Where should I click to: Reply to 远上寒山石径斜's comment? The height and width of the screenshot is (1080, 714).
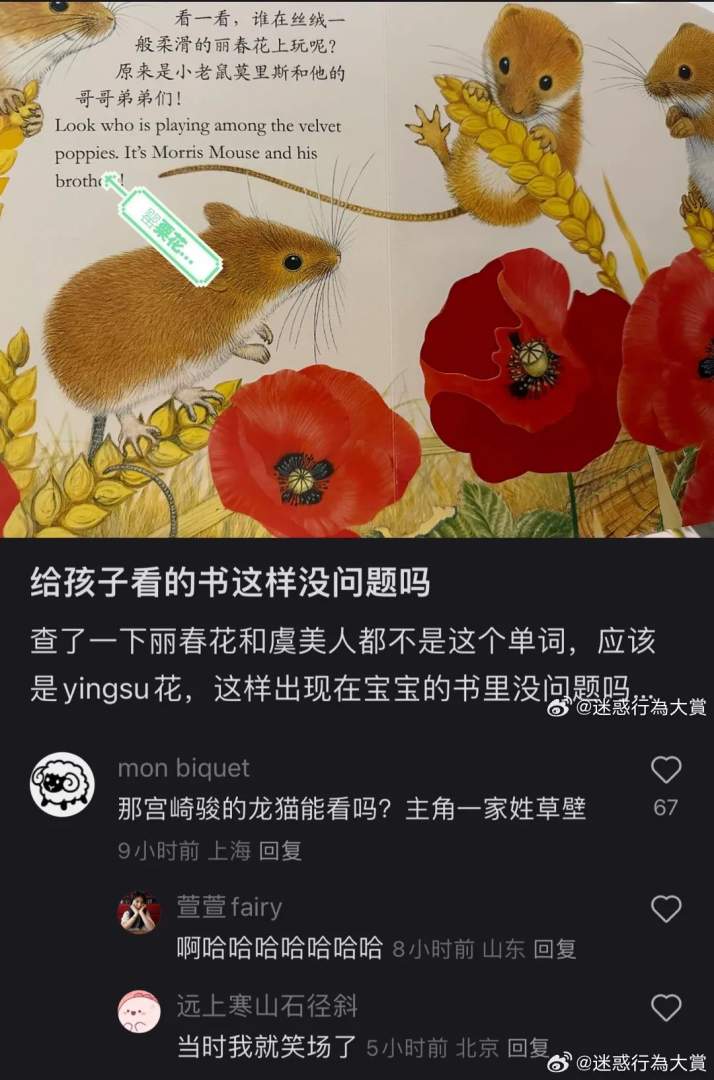click(529, 1047)
